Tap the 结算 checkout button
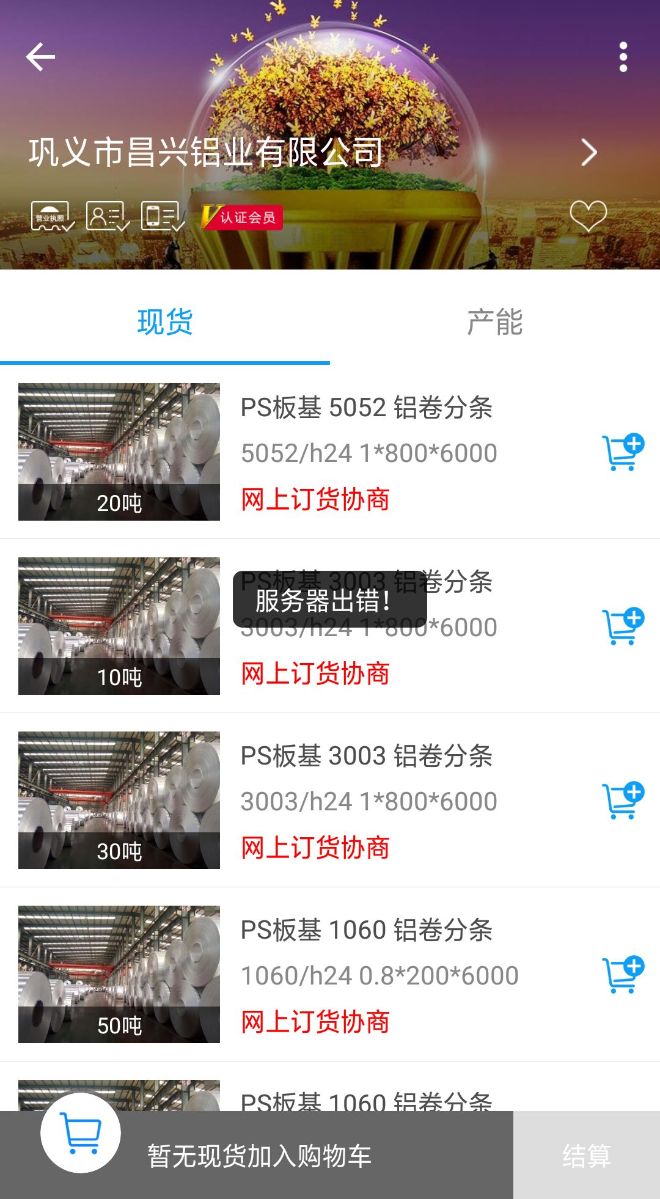The width and height of the screenshot is (660, 1199). coord(586,1156)
